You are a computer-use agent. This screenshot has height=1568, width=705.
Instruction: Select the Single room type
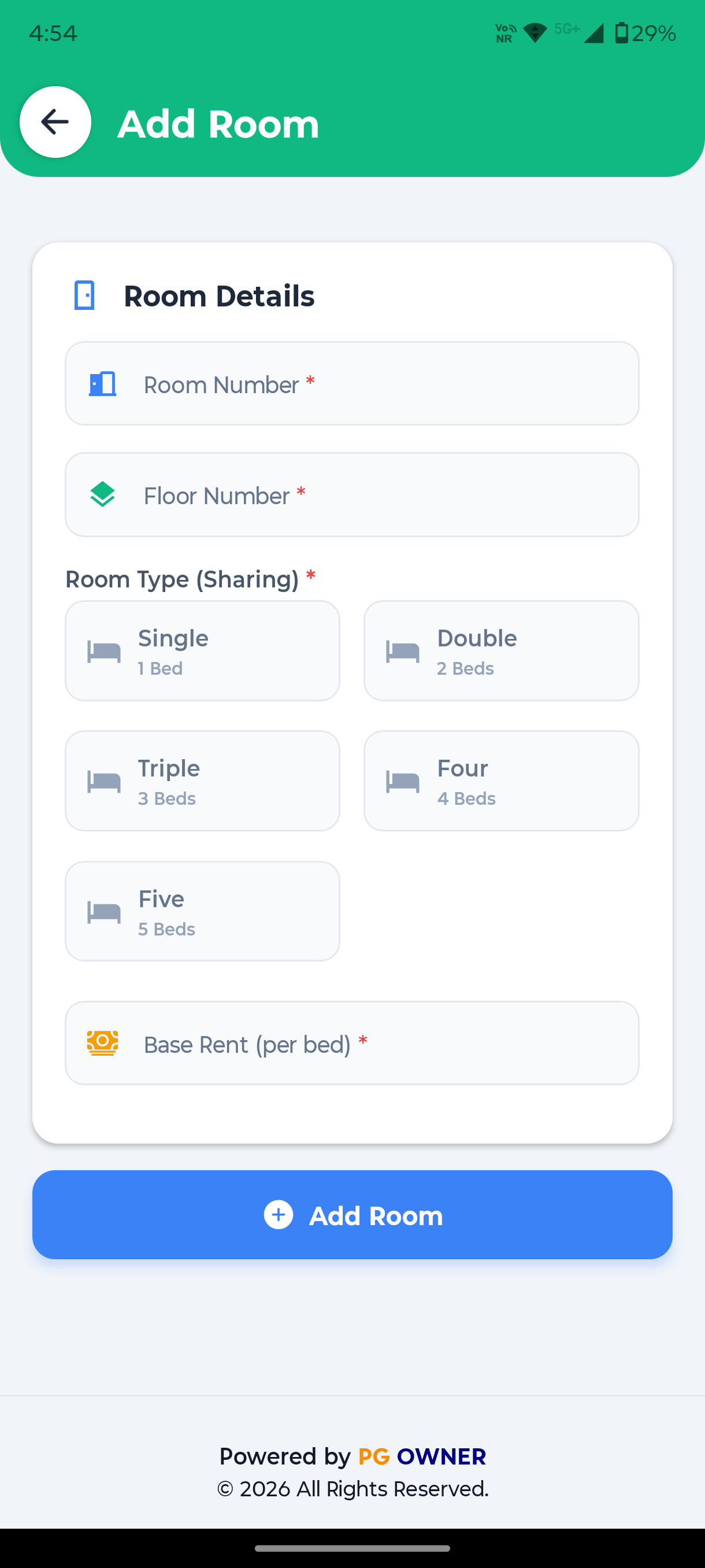(202, 650)
